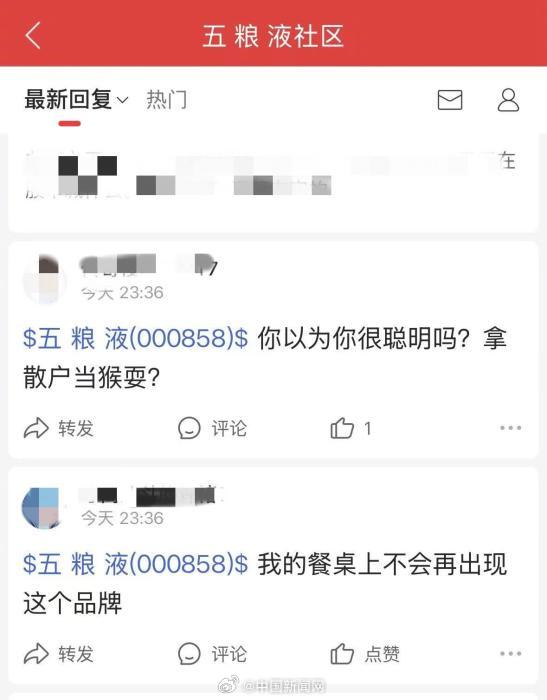
Task: Open more options on the 拿散户当猴耍 post
Action: coord(510,428)
